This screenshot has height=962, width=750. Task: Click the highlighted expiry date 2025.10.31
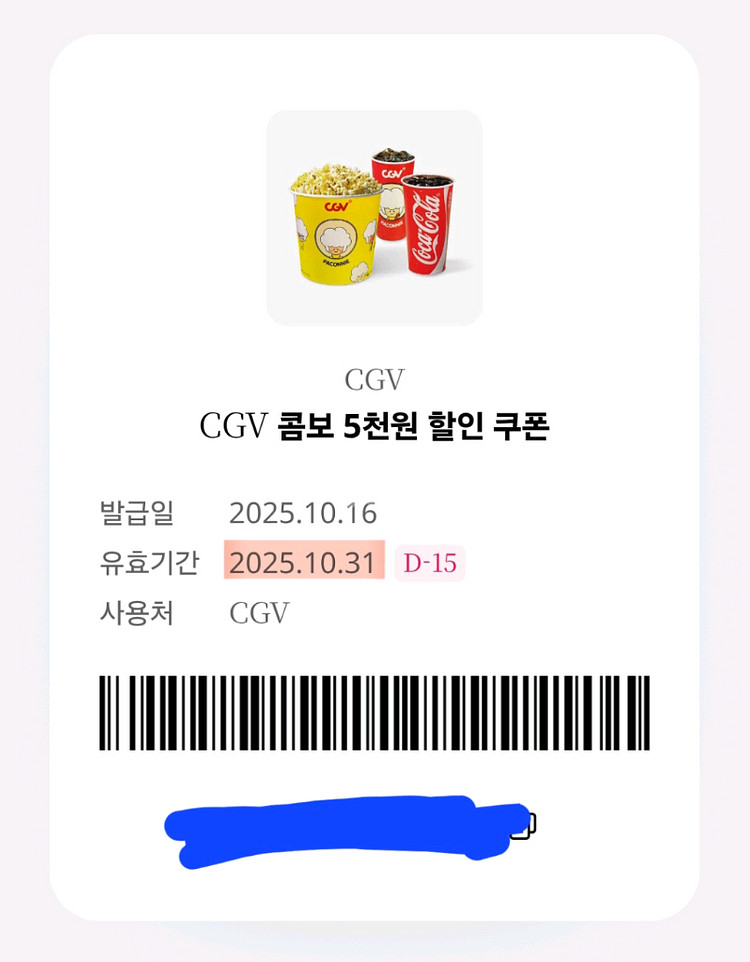point(303,563)
